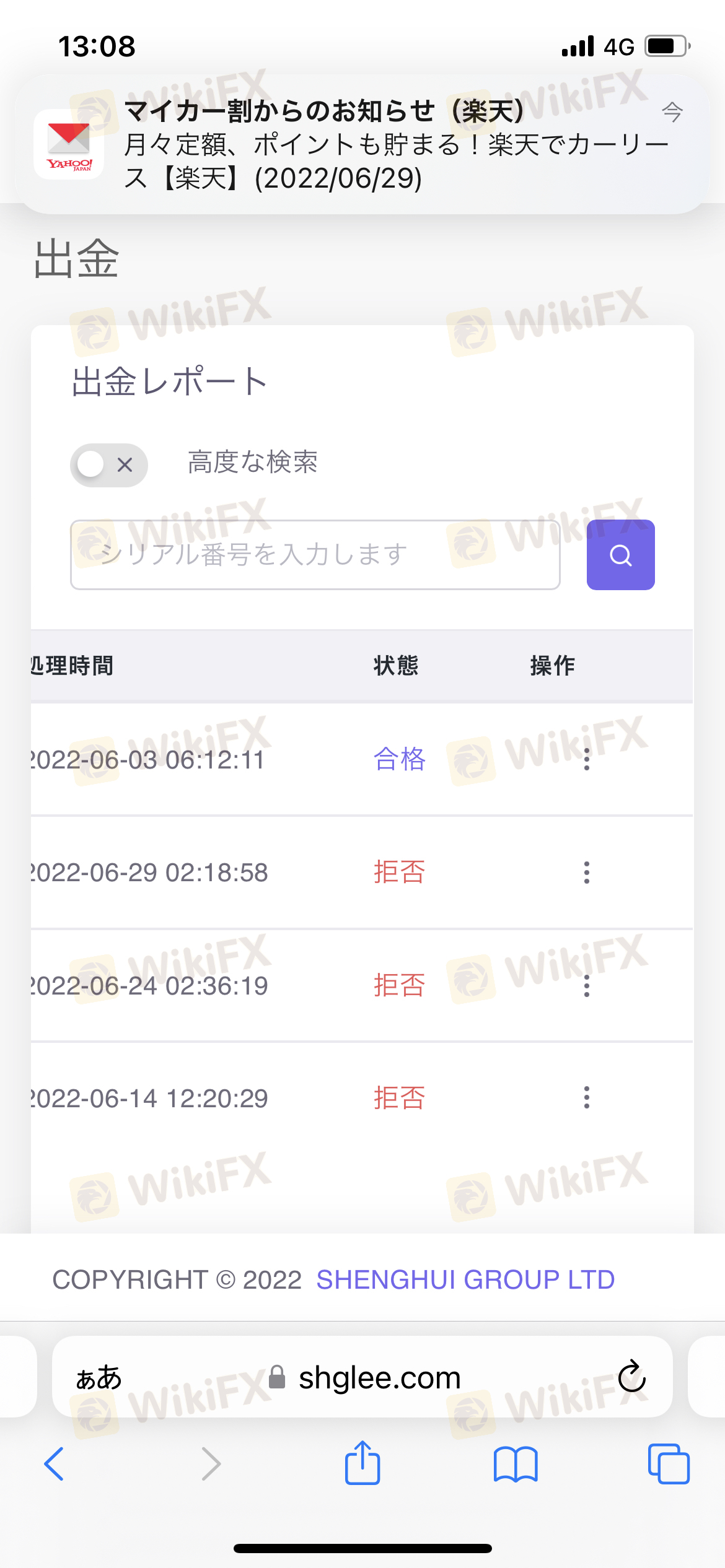Open actions menu for 2022-06-24 02:36:19 row

point(586,985)
